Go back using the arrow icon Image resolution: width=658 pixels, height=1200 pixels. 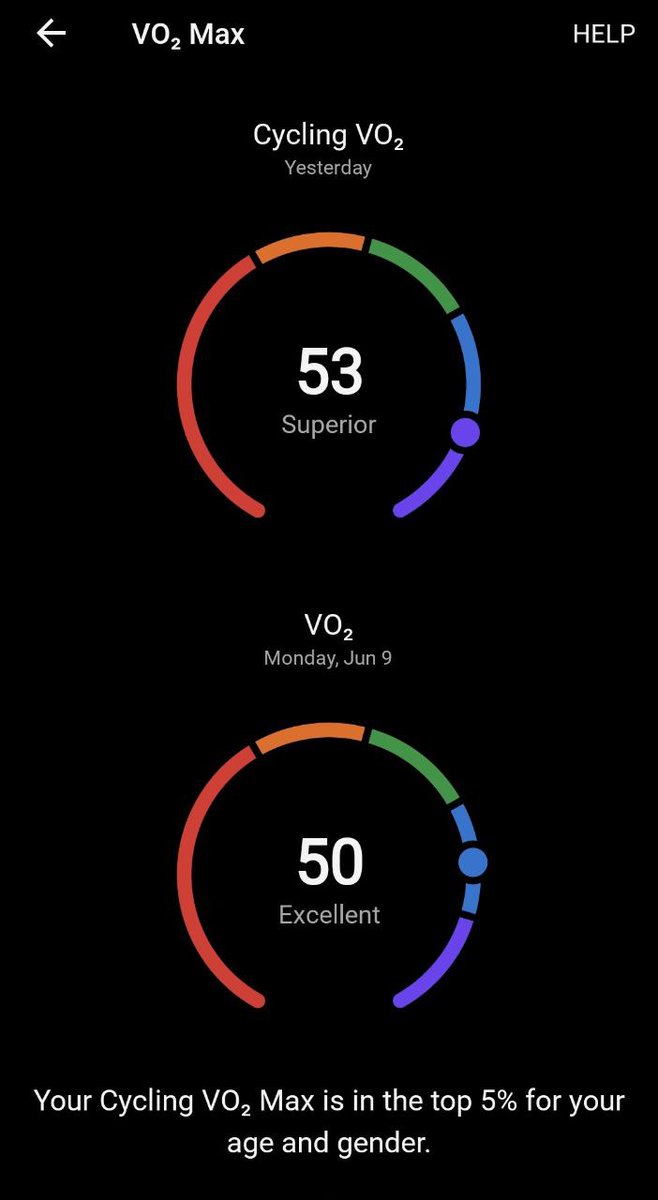(51, 34)
